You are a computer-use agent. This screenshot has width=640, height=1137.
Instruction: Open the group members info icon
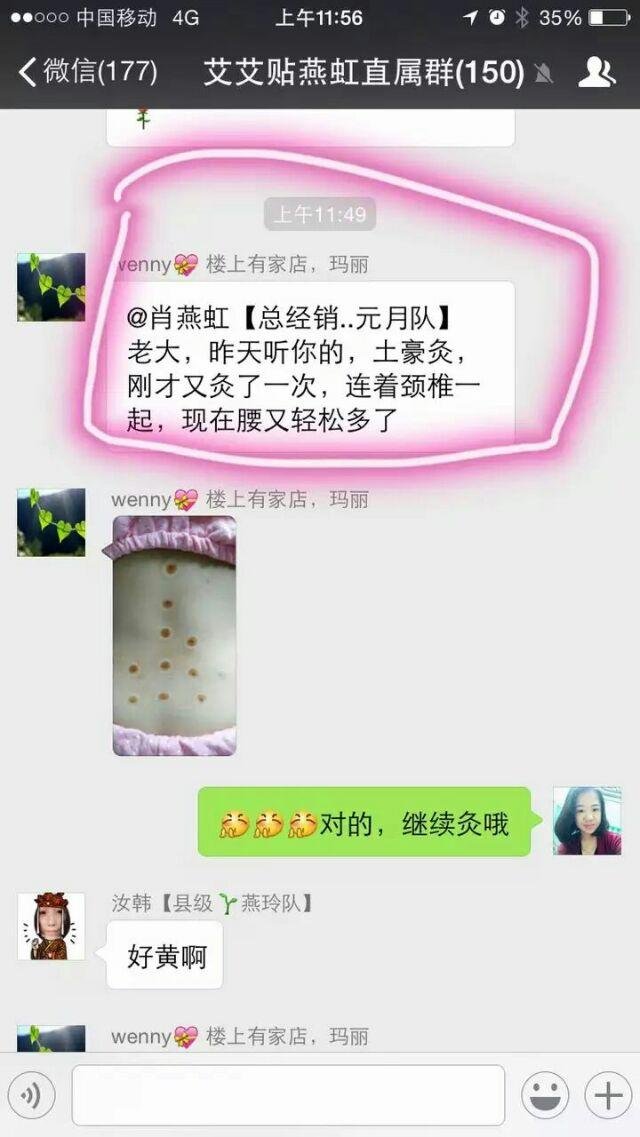pos(597,72)
